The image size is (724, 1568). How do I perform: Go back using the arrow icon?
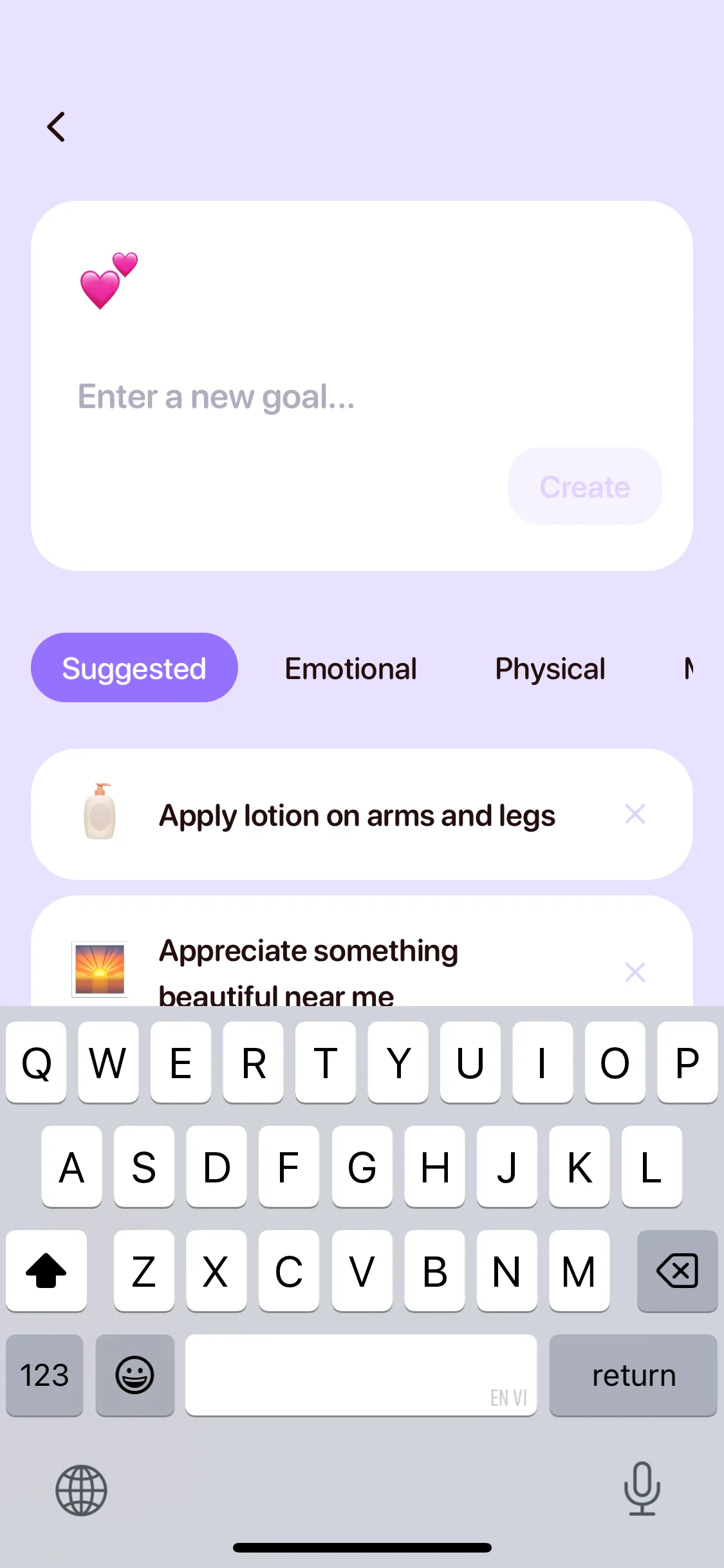tap(57, 127)
